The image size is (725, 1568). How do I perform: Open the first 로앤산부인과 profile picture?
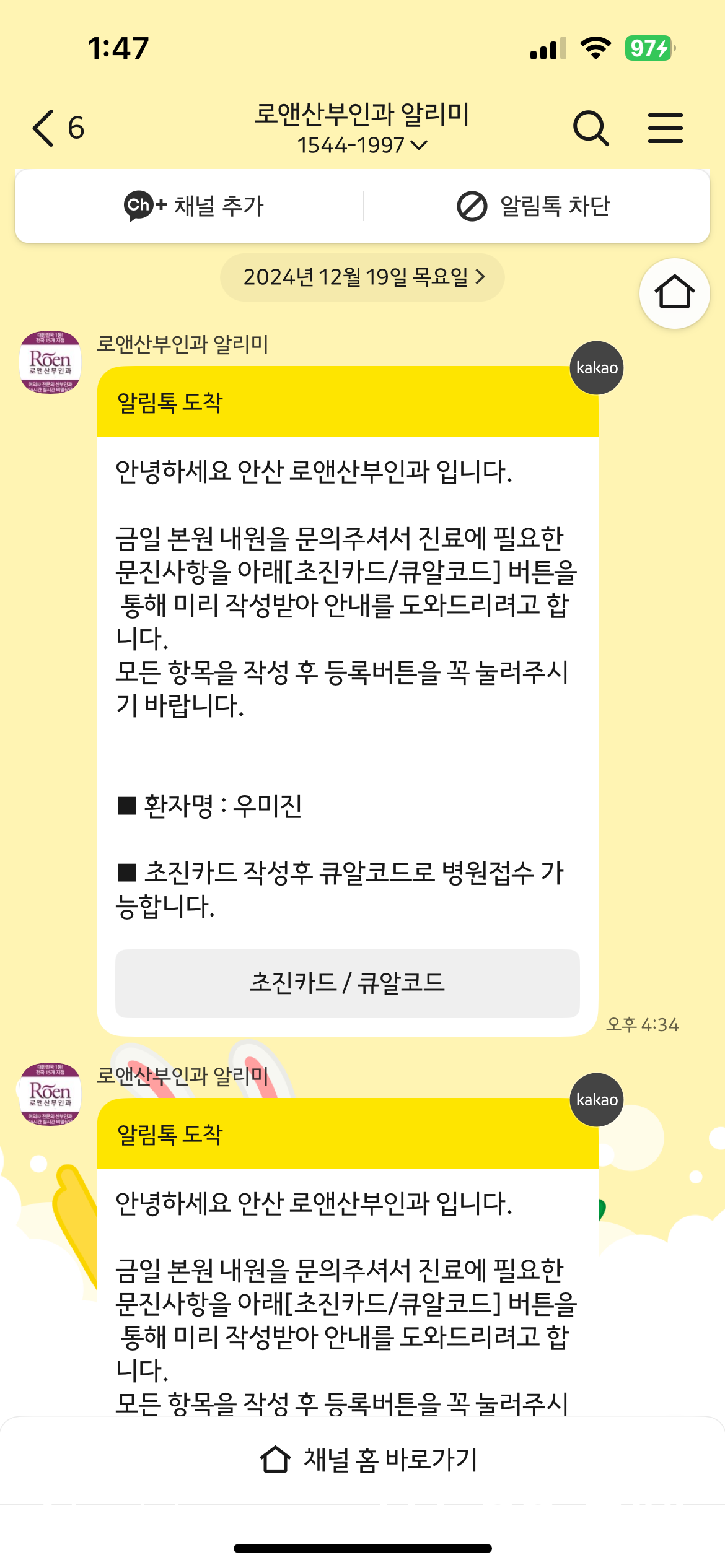pyautogui.click(x=51, y=362)
